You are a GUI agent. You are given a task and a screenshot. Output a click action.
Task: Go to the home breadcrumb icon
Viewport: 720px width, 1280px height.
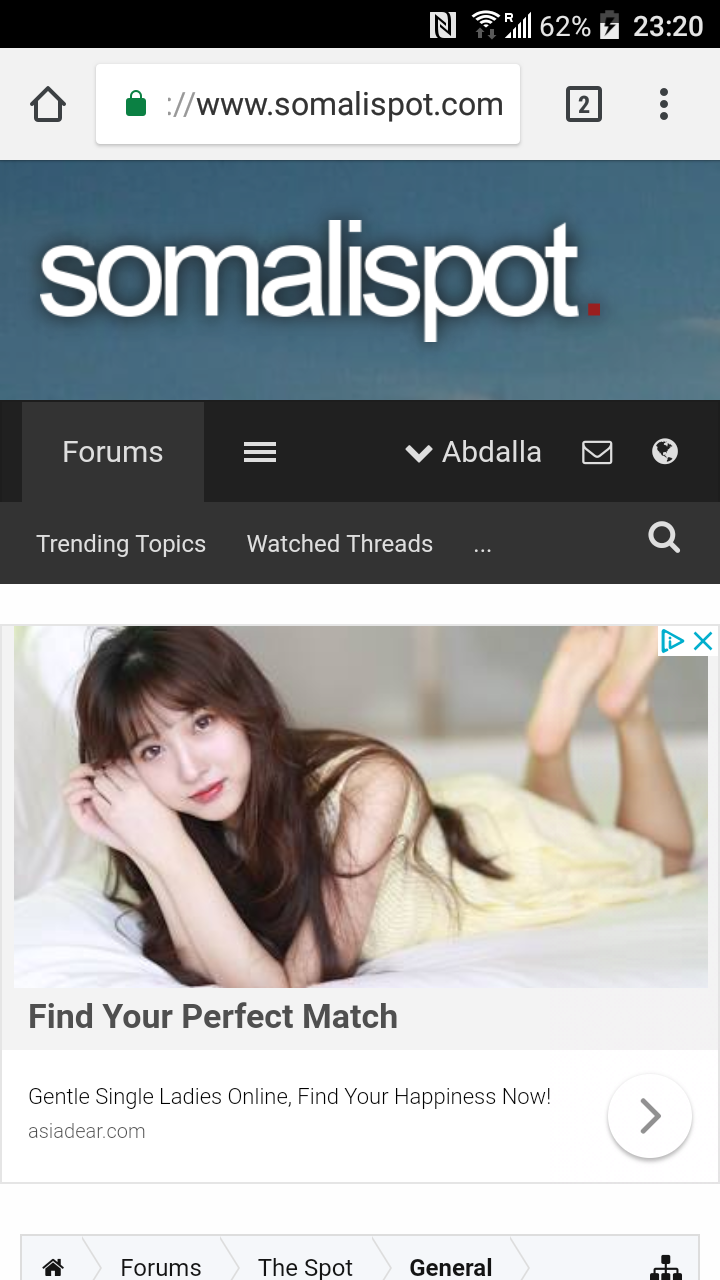click(53, 1267)
